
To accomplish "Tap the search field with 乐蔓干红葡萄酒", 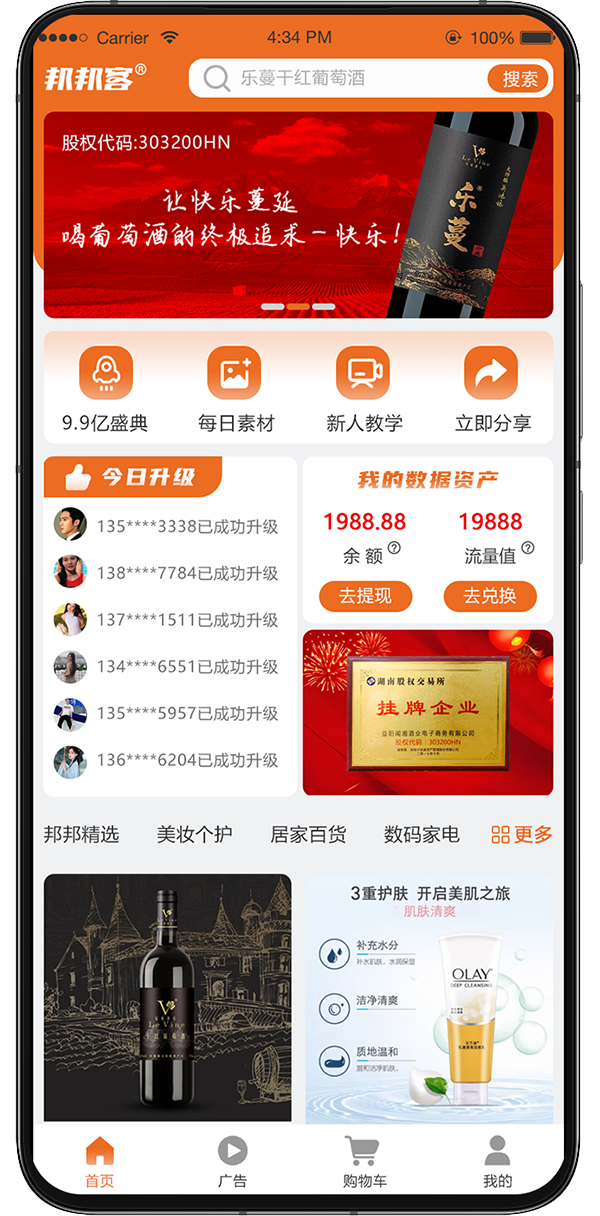I will [x=340, y=78].
